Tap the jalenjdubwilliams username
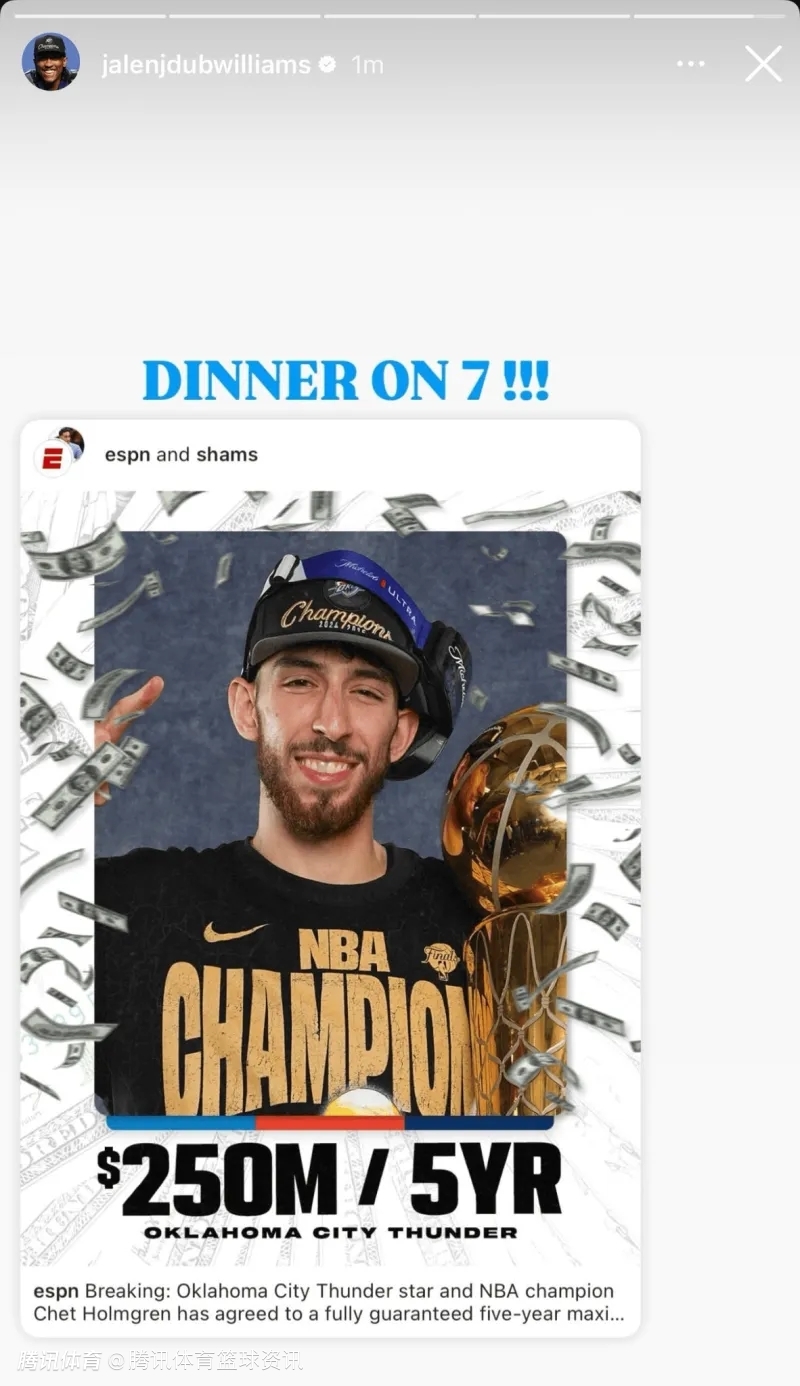 pos(206,65)
